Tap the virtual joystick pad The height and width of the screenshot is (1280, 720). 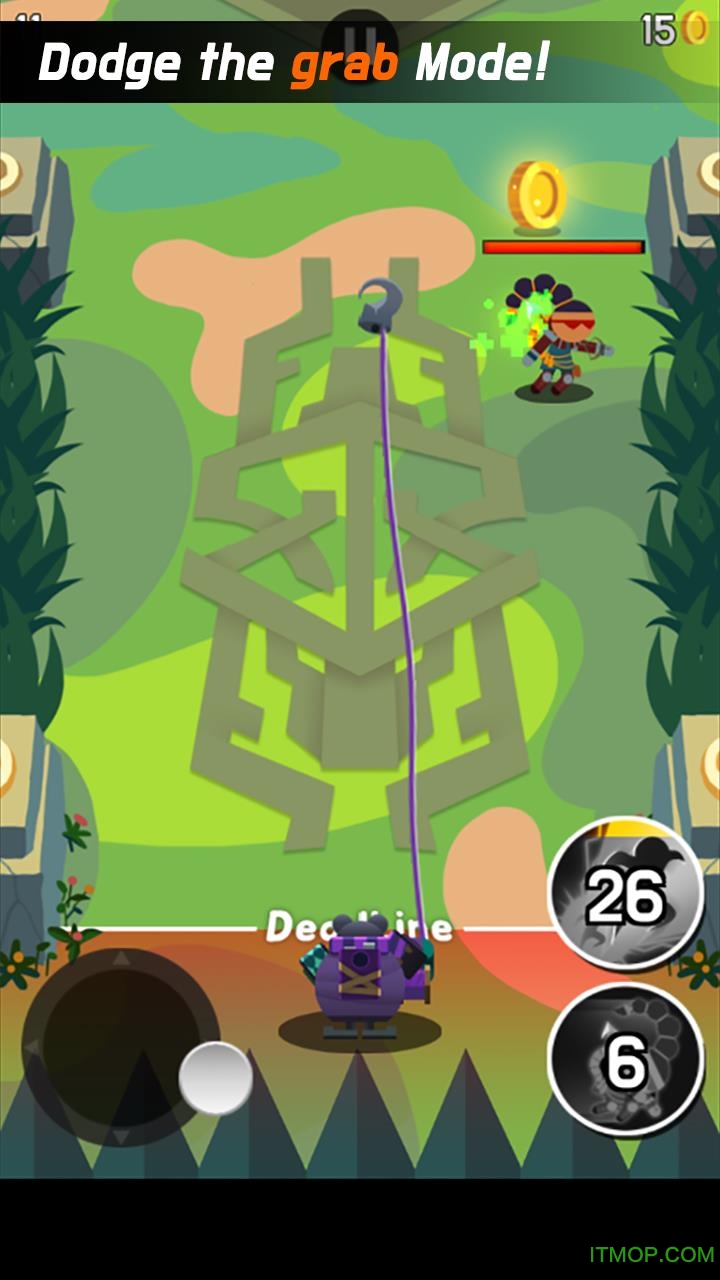(x=121, y=1047)
